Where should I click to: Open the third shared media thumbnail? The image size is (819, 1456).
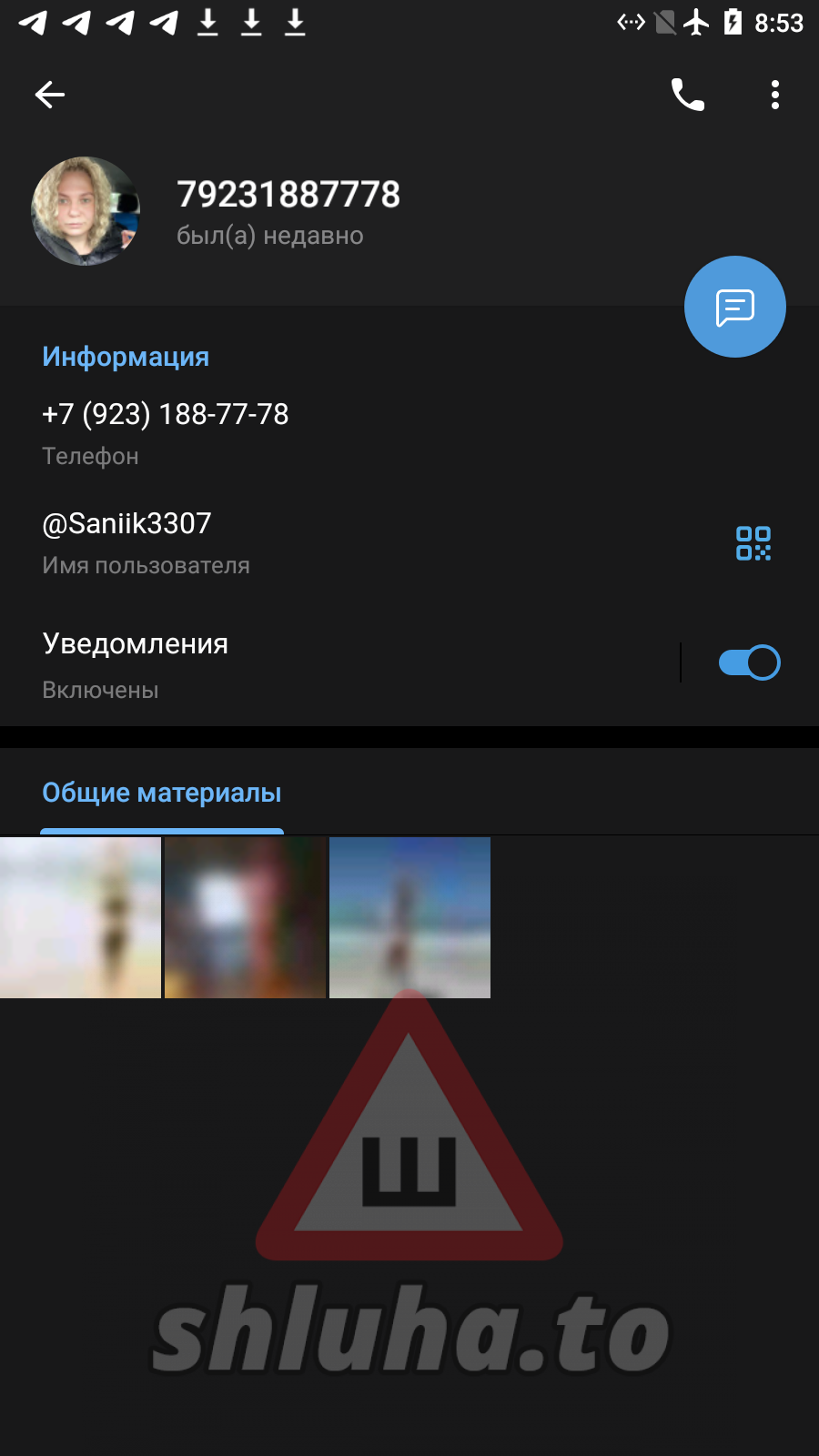pyautogui.click(x=409, y=917)
